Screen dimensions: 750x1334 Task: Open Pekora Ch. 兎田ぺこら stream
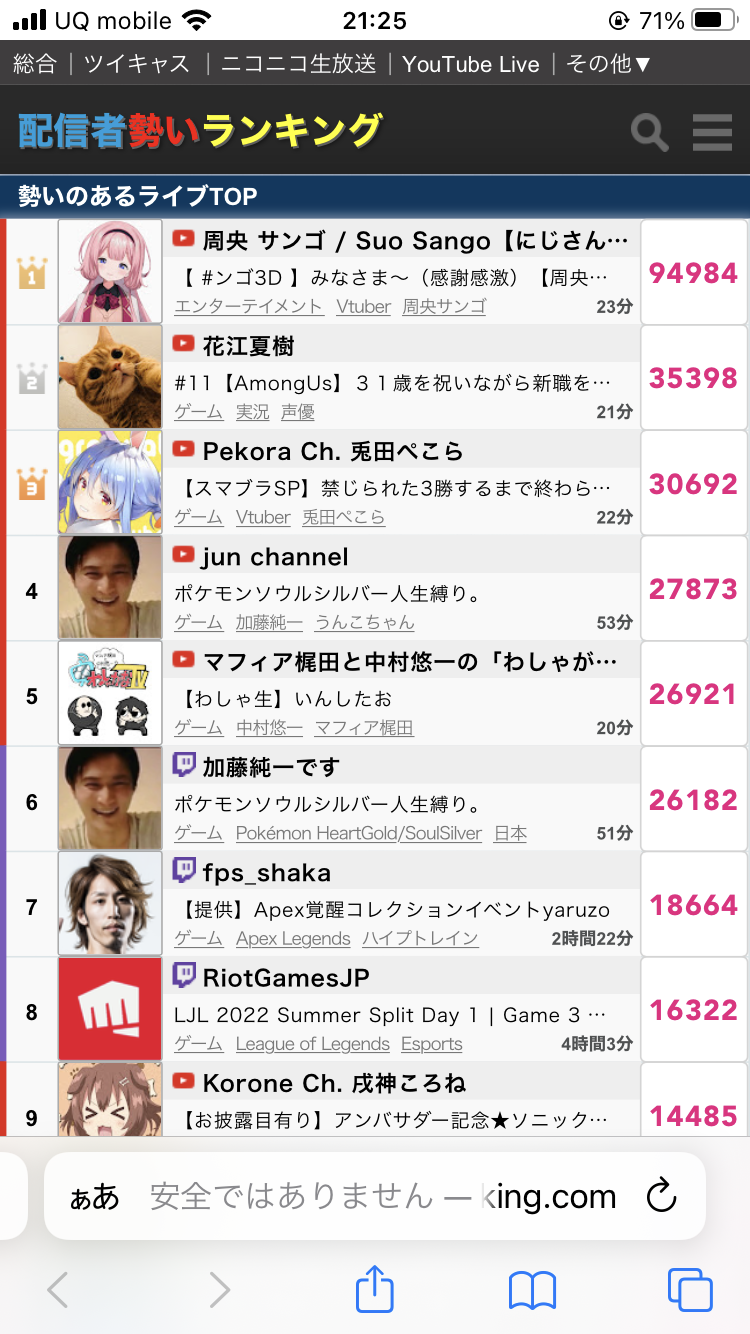[333, 452]
